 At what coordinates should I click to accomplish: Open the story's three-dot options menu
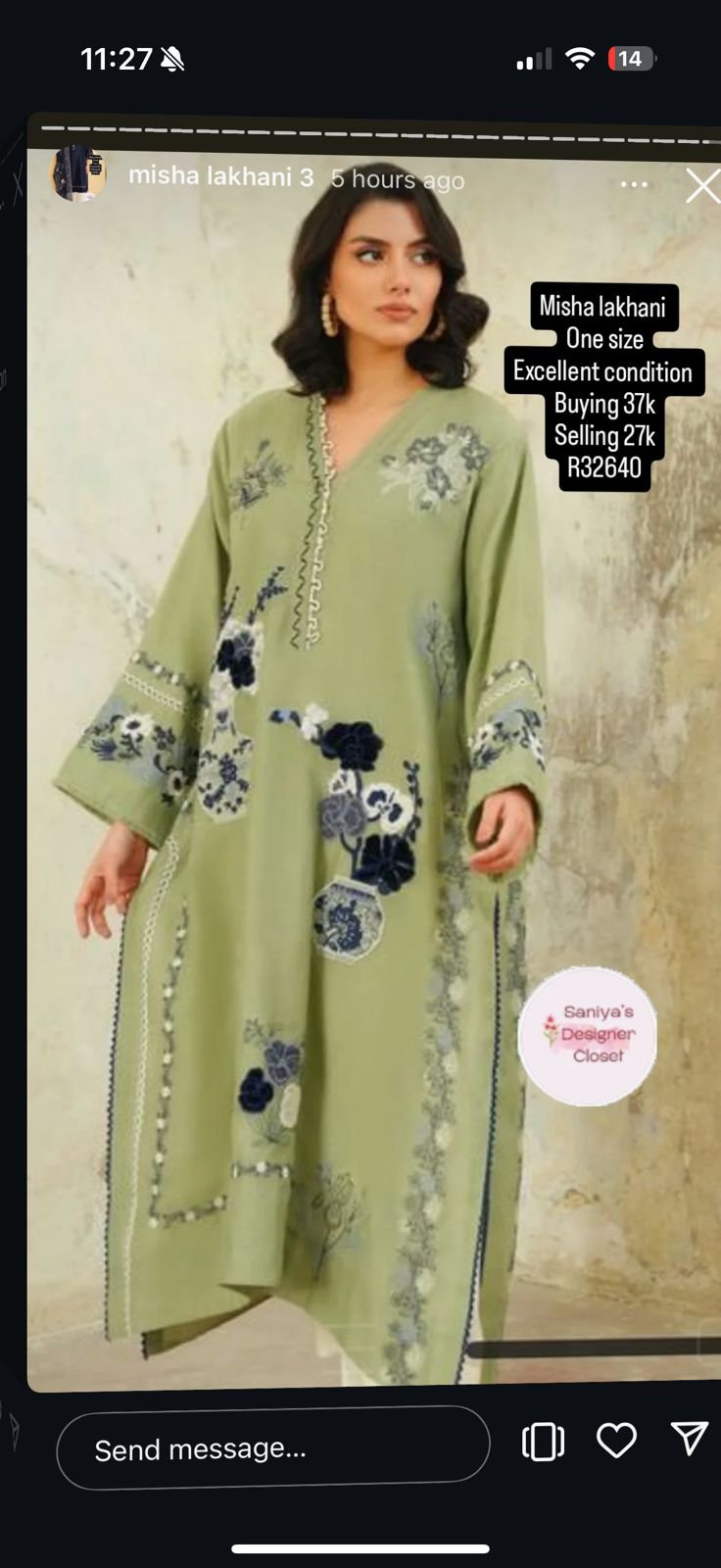click(634, 184)
